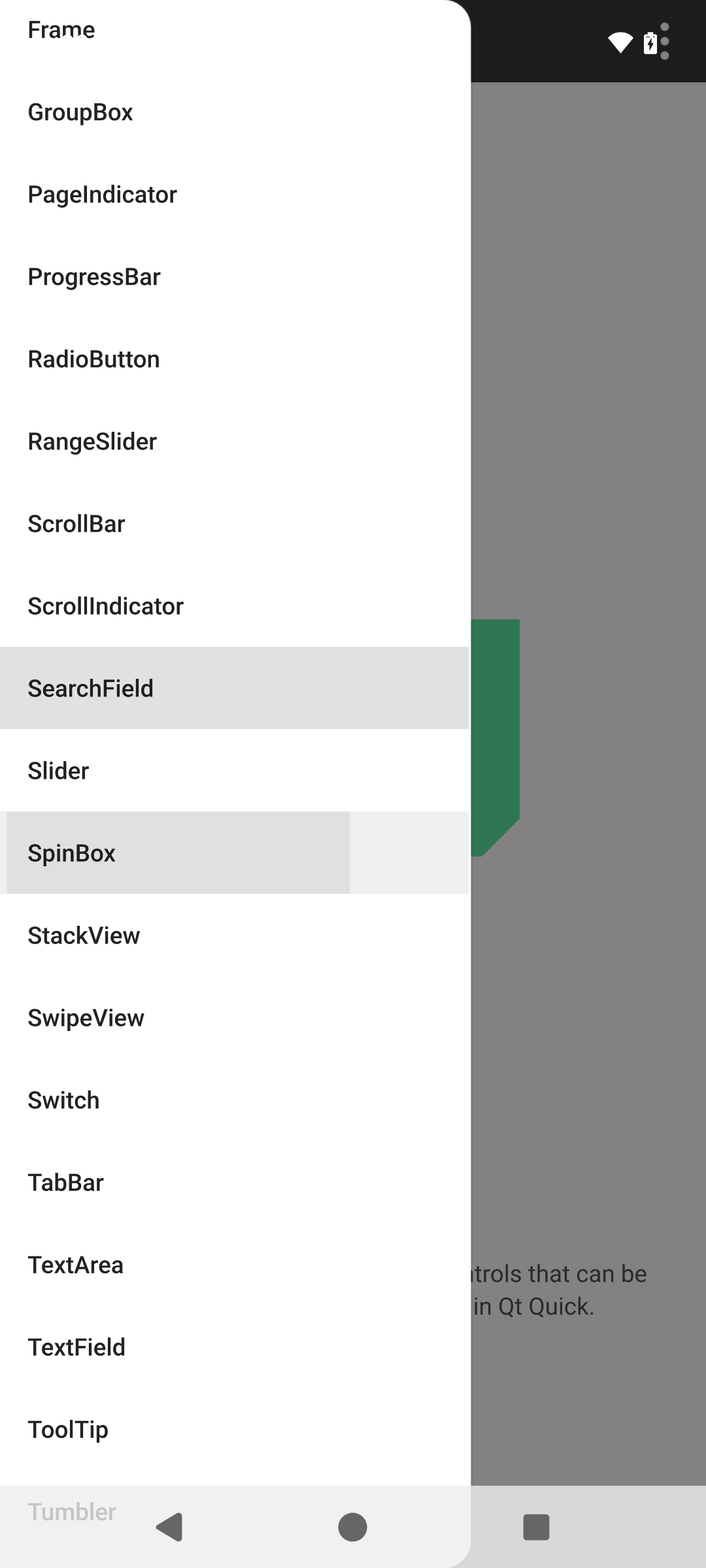This screenshot has height=1568, width=706.
Task: Open RangeSlider example
Action: (x=234, y=442)
